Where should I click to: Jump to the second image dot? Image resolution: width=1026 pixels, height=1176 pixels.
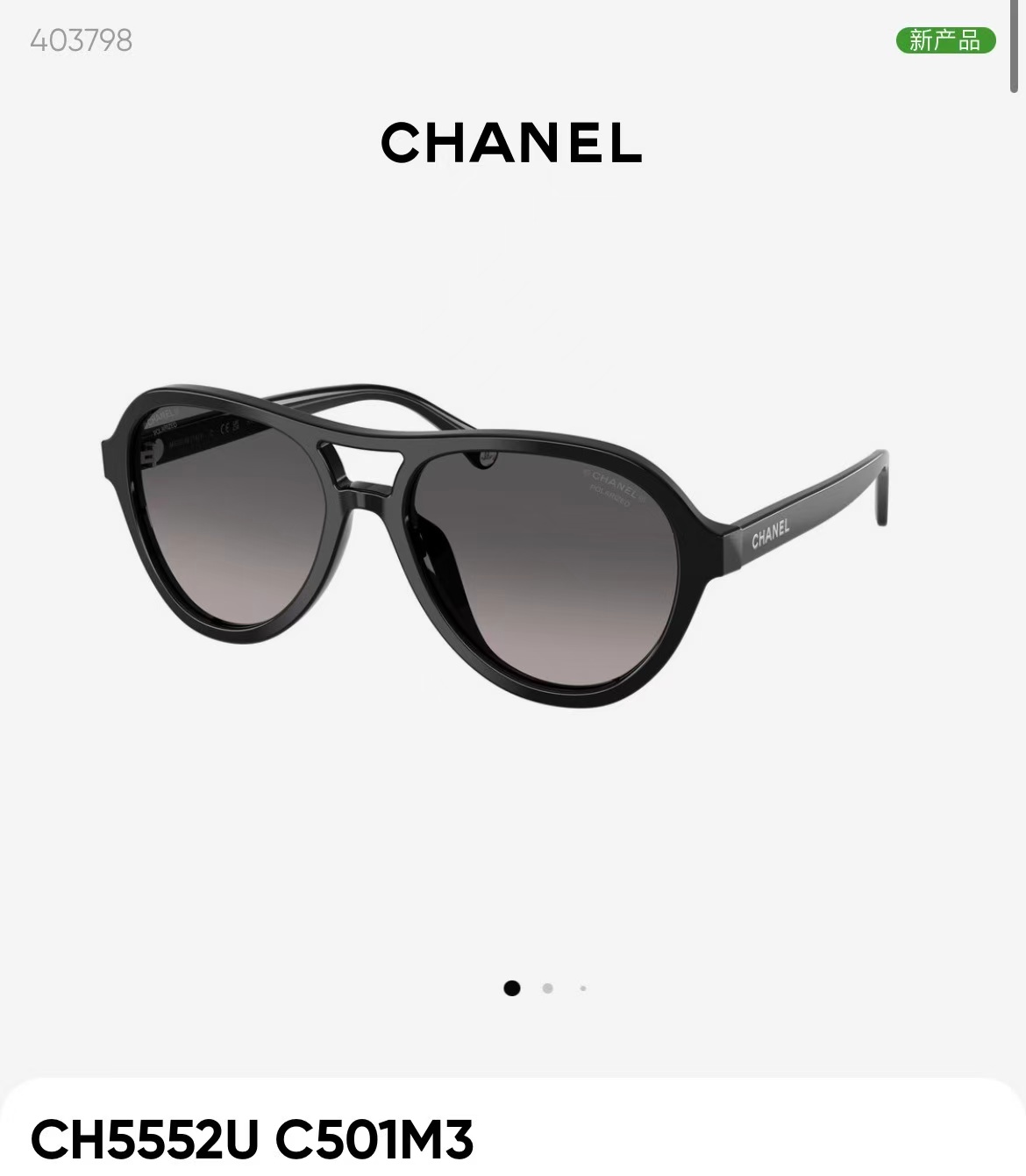547,988
